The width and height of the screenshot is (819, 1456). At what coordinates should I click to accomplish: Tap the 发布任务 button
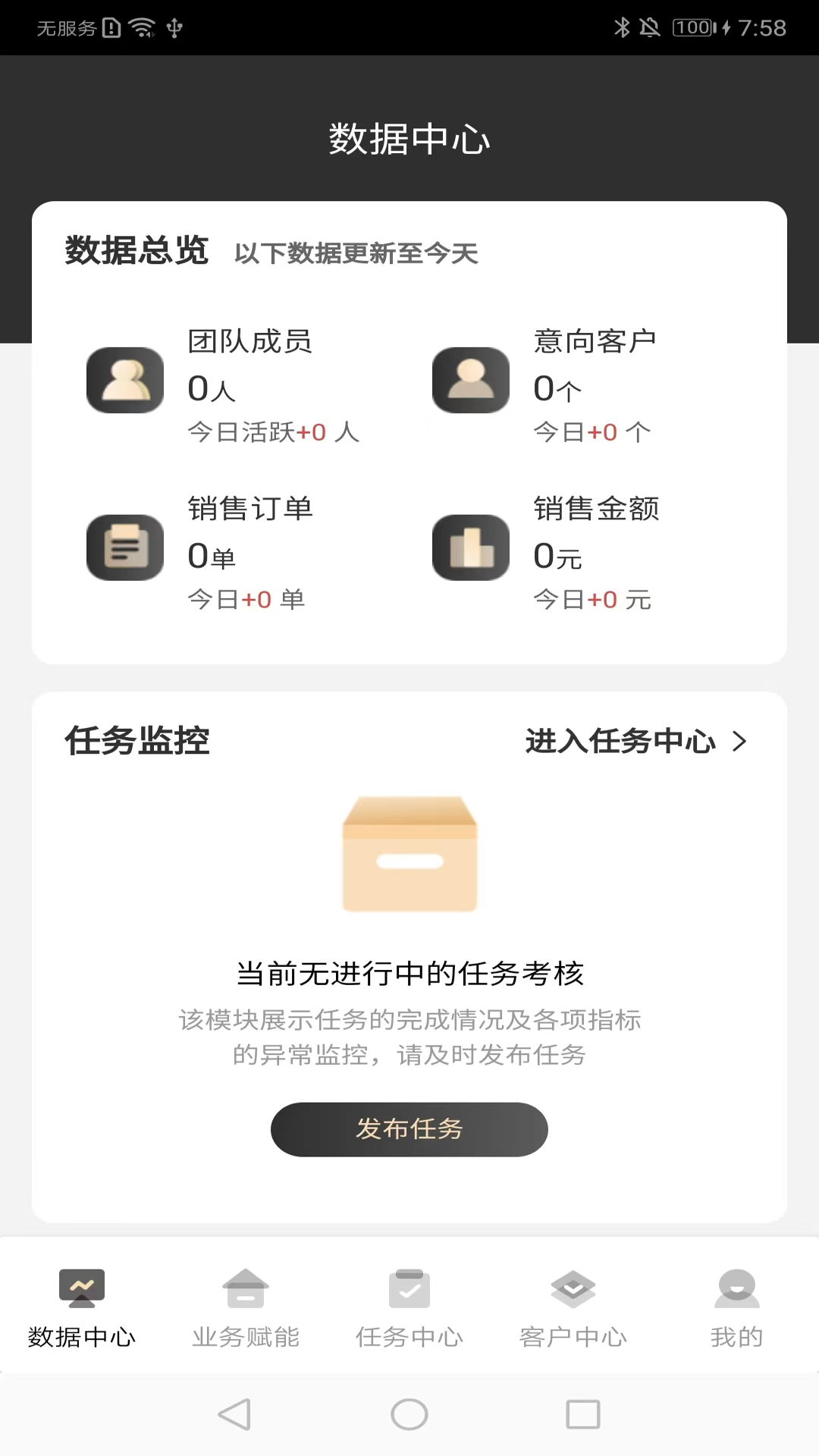(409, 1129)
